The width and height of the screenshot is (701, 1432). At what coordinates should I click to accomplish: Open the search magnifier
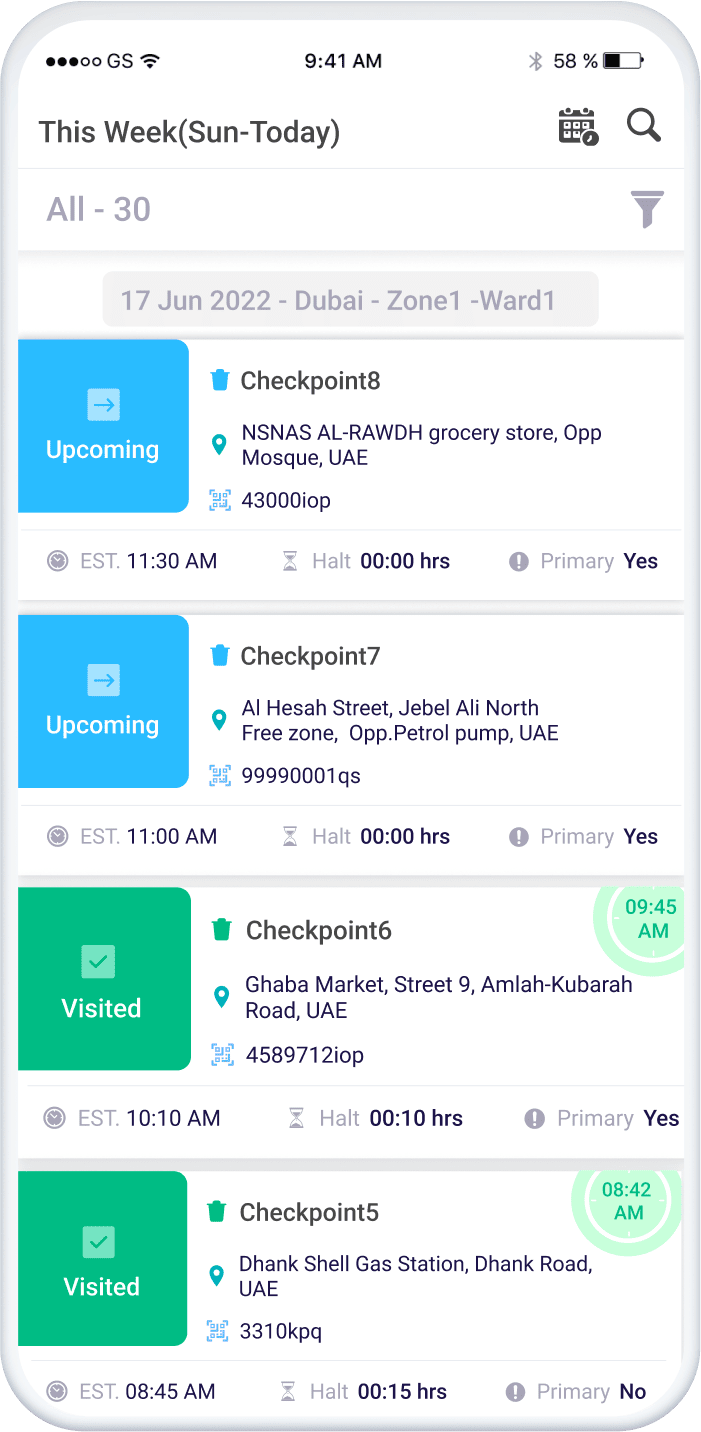[x=644, y=126]
